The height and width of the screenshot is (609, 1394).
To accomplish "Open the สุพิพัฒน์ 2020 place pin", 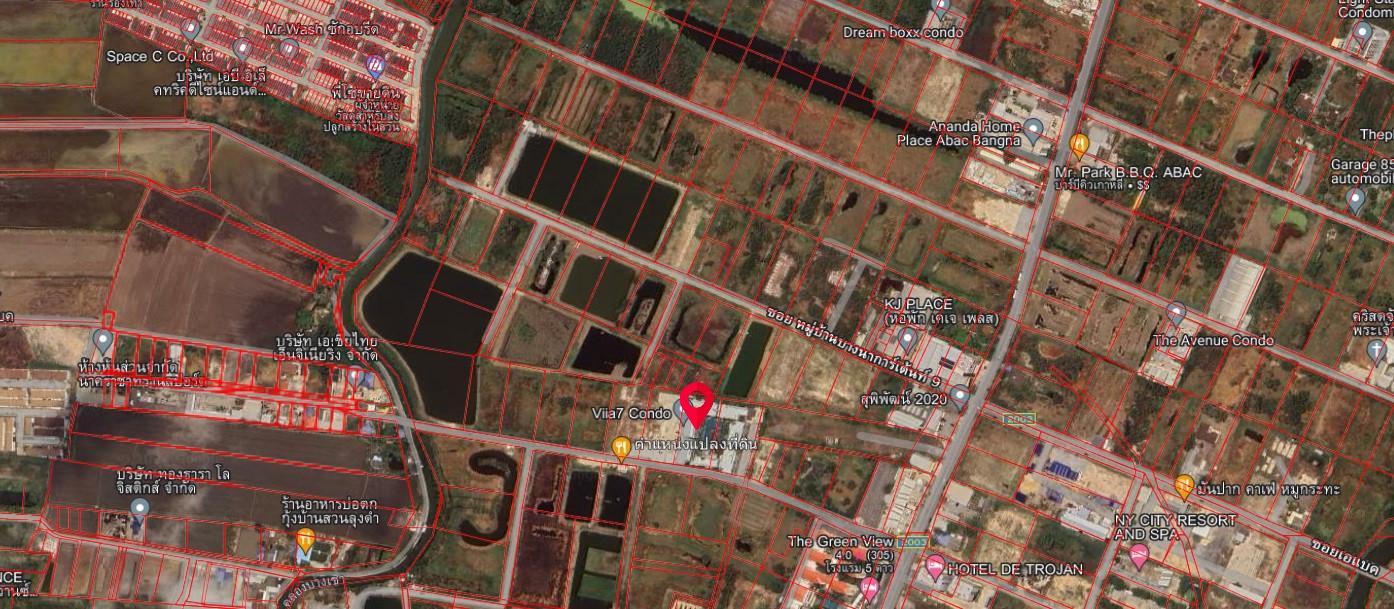I will tap(960, 399).
